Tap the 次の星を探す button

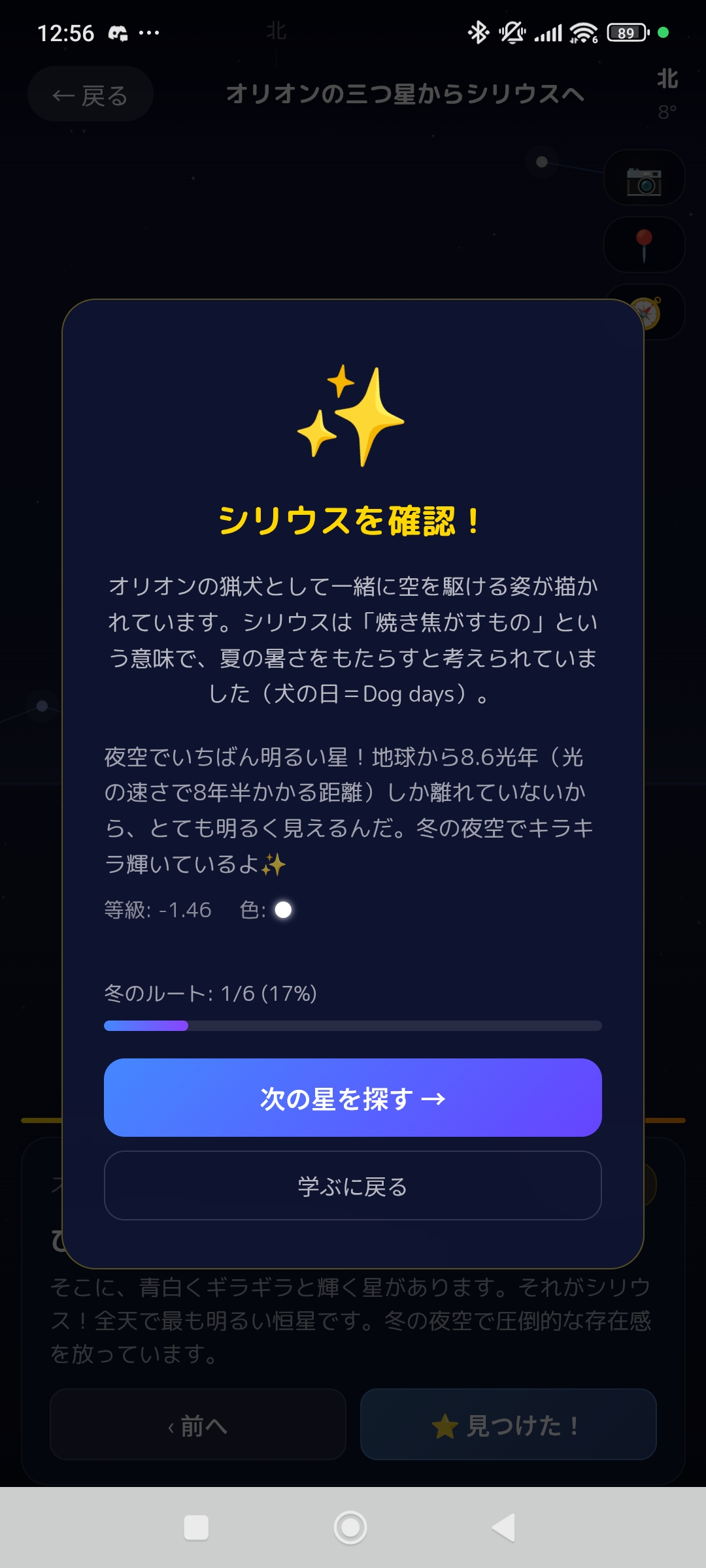coord(353,1098)
